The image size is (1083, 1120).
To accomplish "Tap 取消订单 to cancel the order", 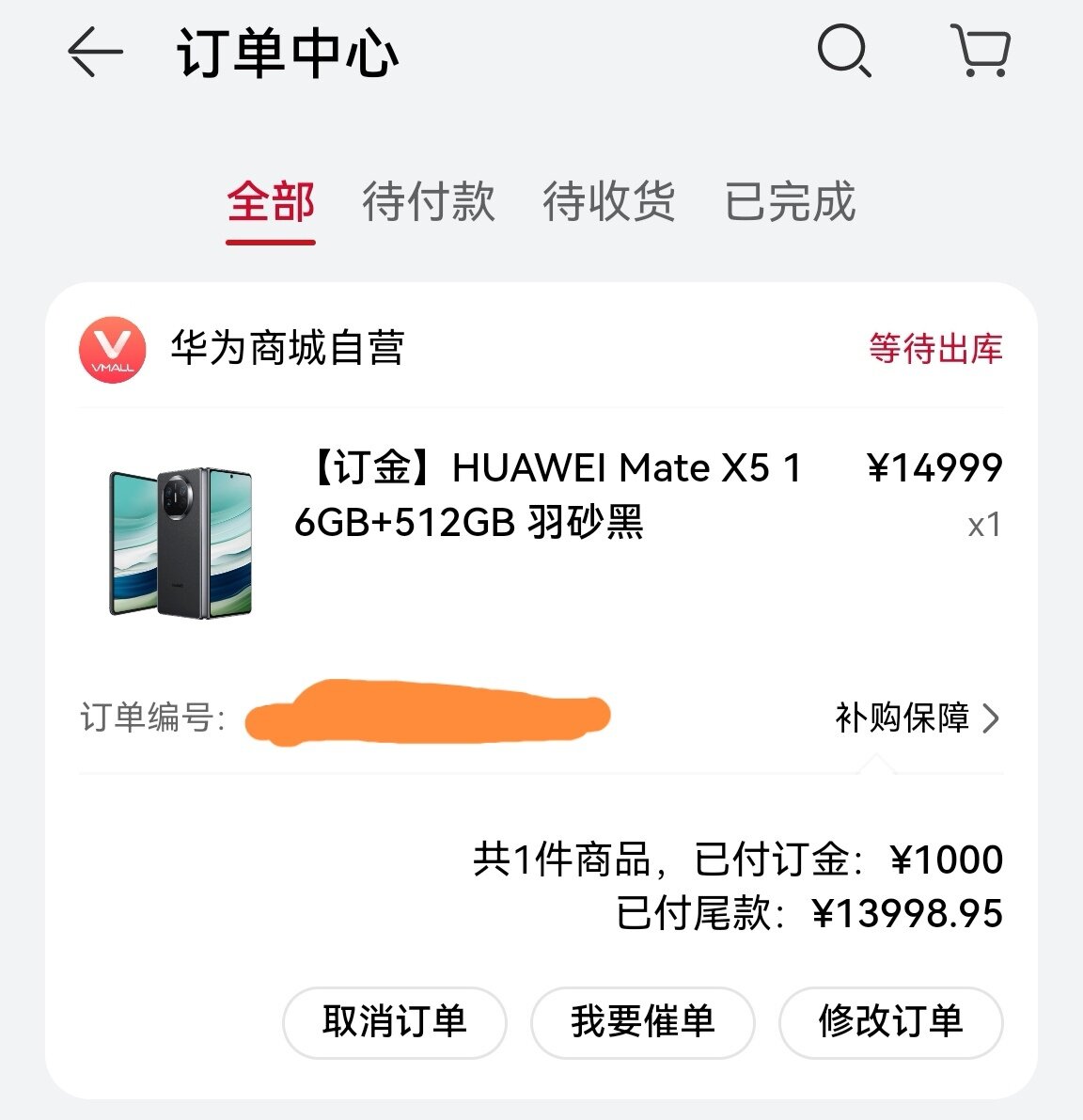I will point(394,1022).
